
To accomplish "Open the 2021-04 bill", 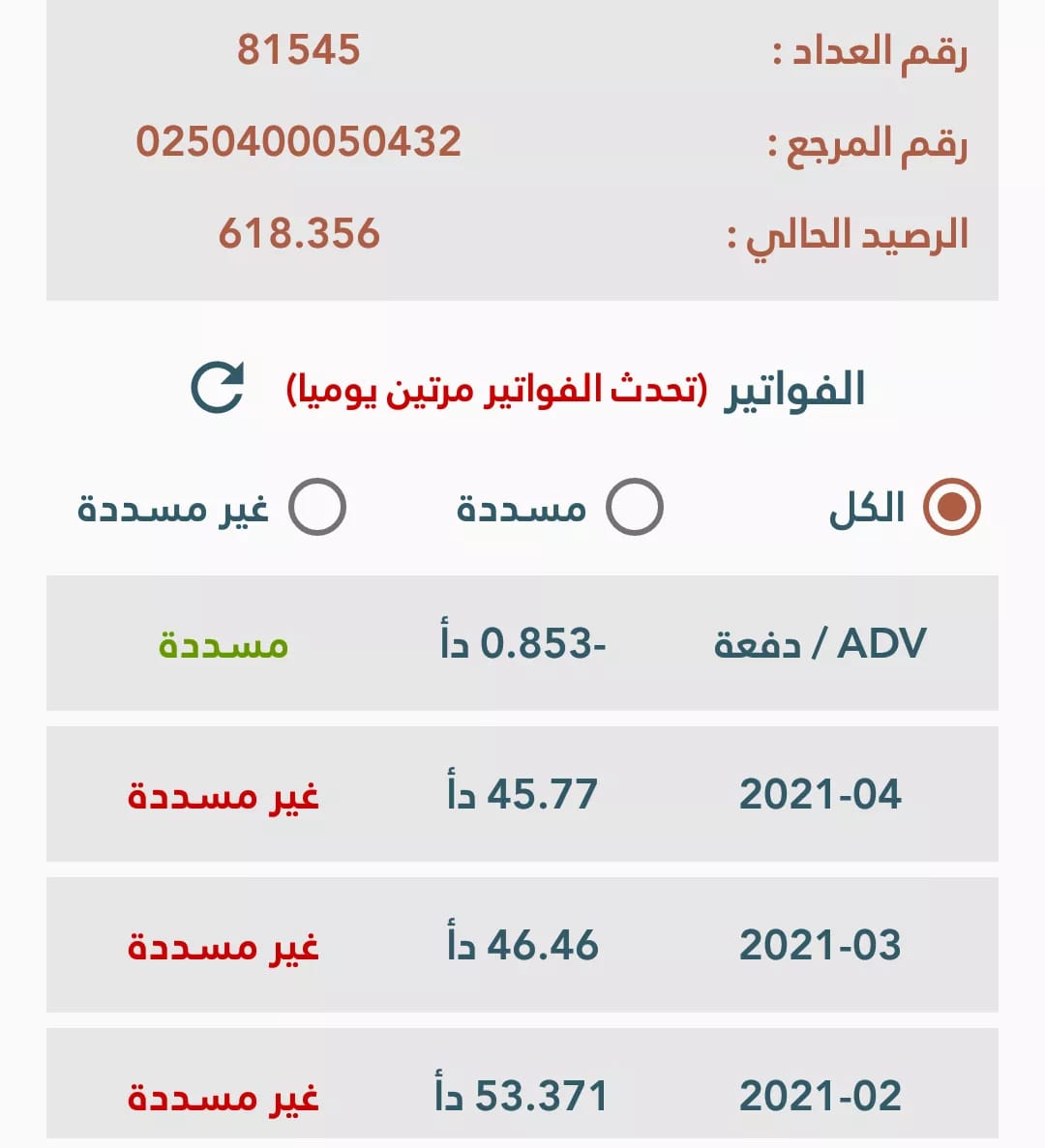I will pyautogui.click(x=522, y=795).
